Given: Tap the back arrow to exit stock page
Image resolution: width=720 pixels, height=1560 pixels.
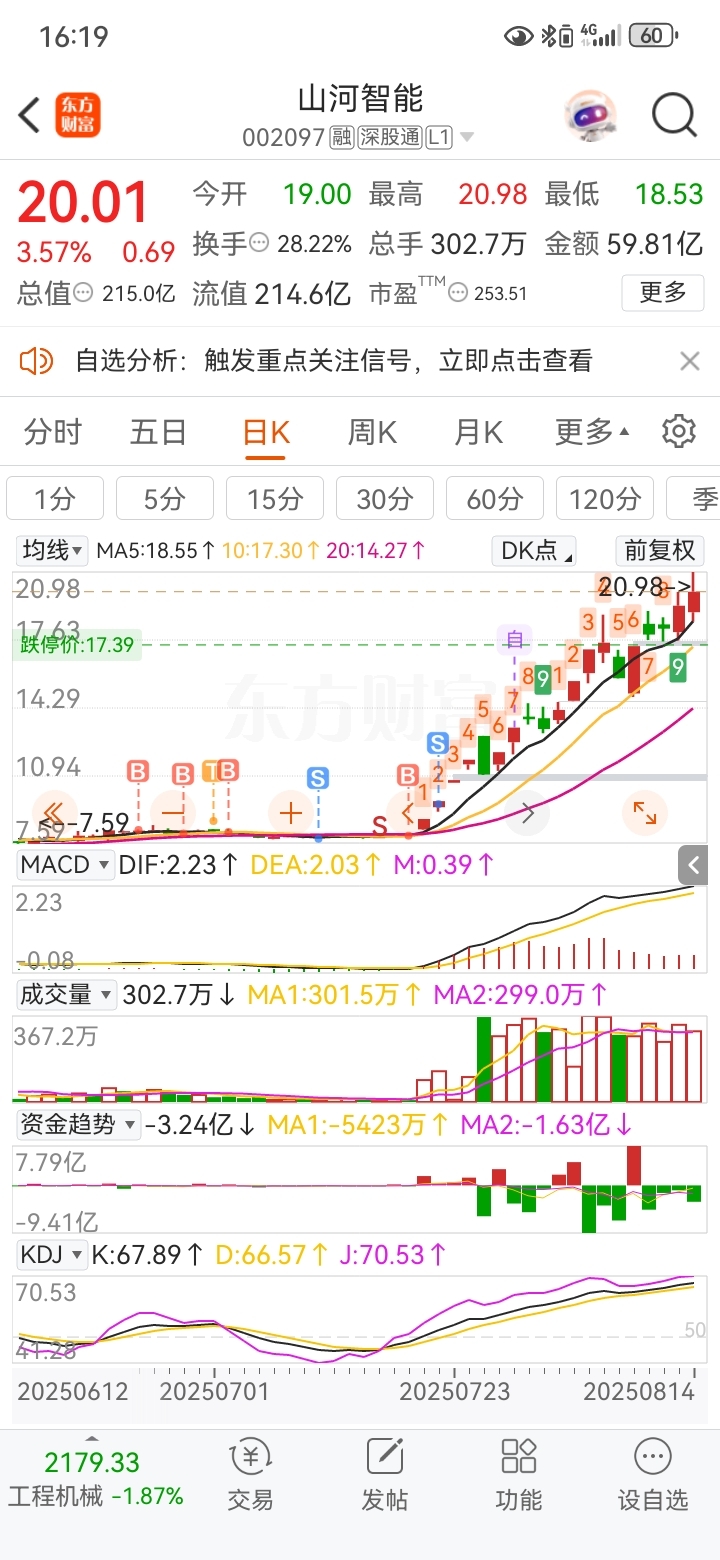Looking at the screenshot, I should (27, 115).
